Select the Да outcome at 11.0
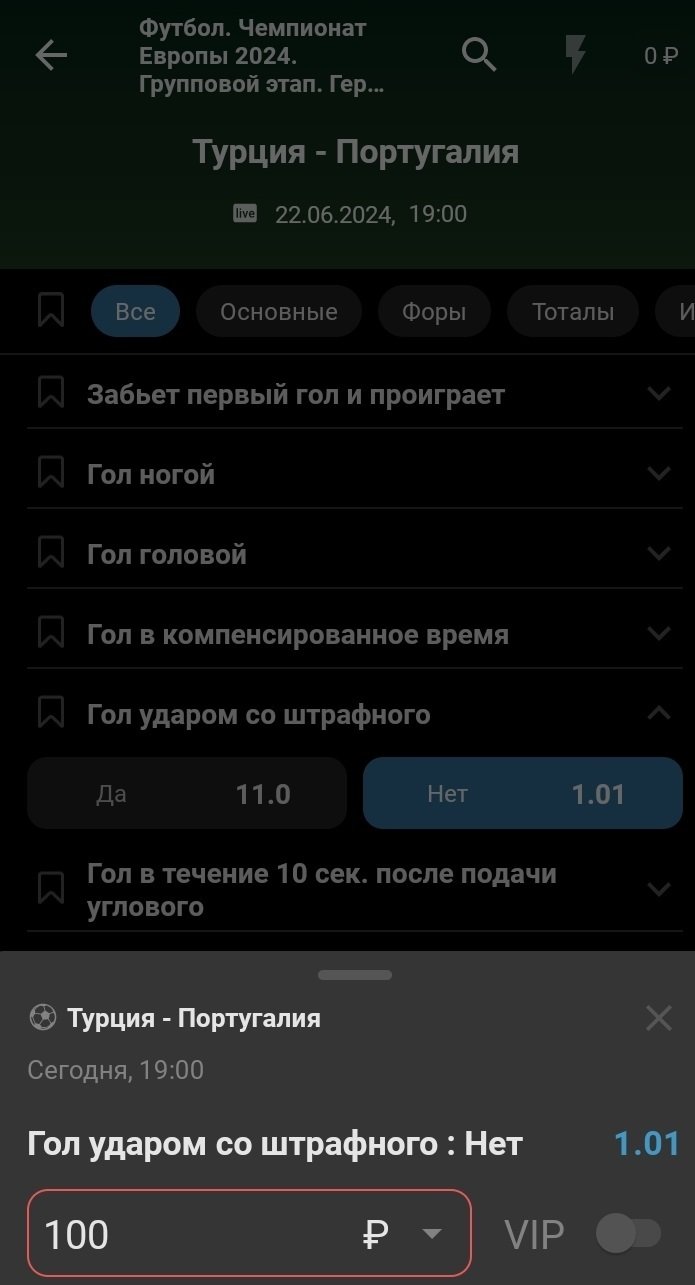Image resolution: width=695 pixels, height=1285 pixels. tap(187, 794)
